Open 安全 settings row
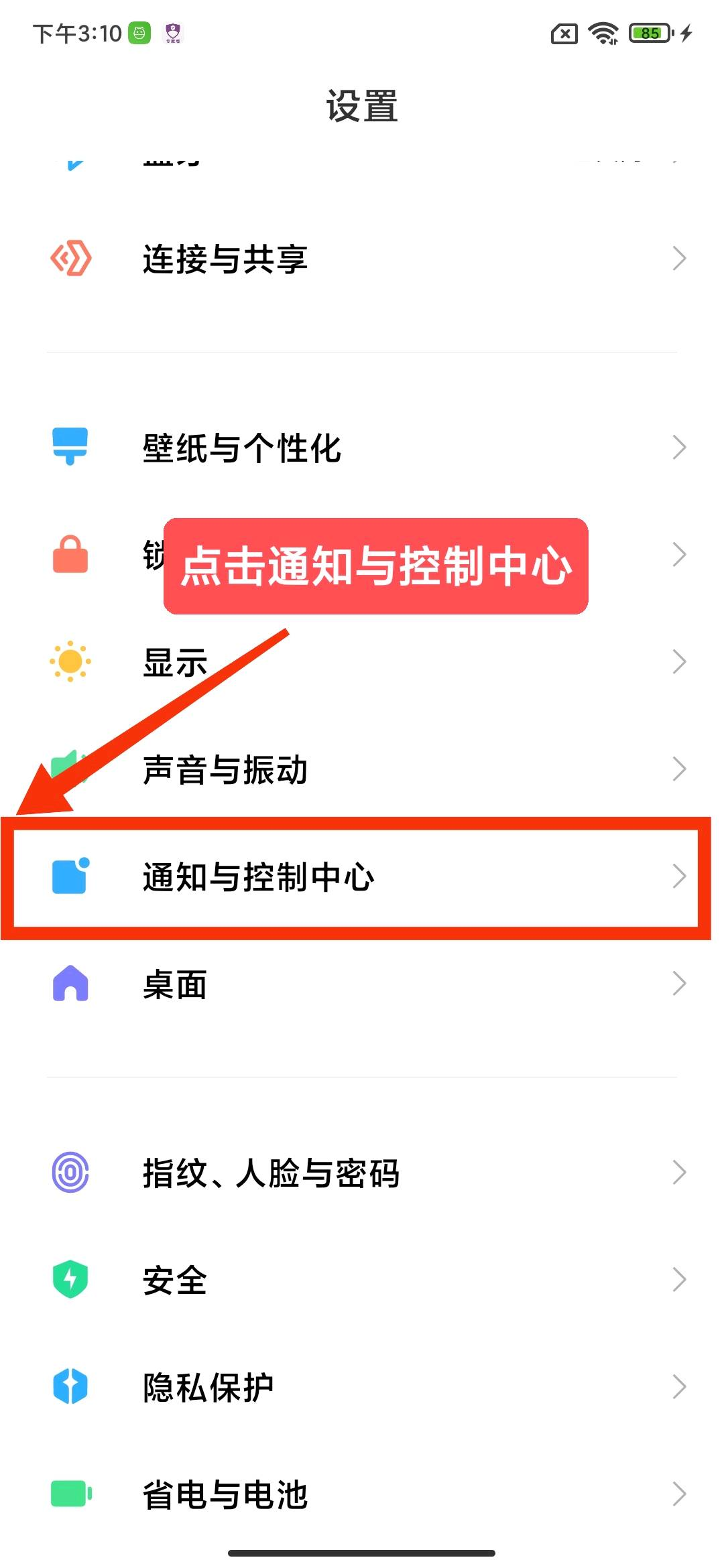This screenshot has height=1568, width=724. [362, 1280]
